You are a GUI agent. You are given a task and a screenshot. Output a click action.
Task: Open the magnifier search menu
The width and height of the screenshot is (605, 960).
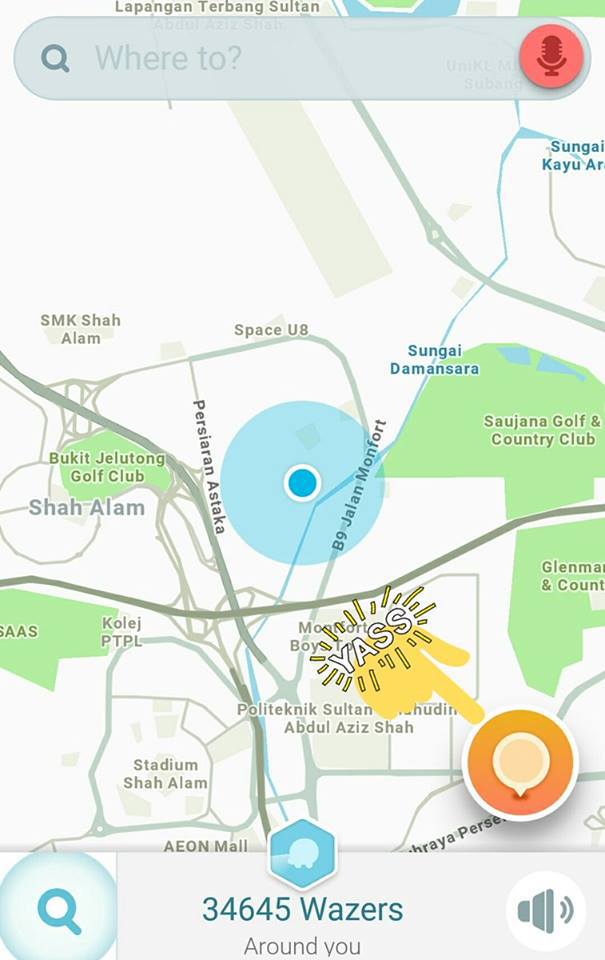[x=57, y=909]
